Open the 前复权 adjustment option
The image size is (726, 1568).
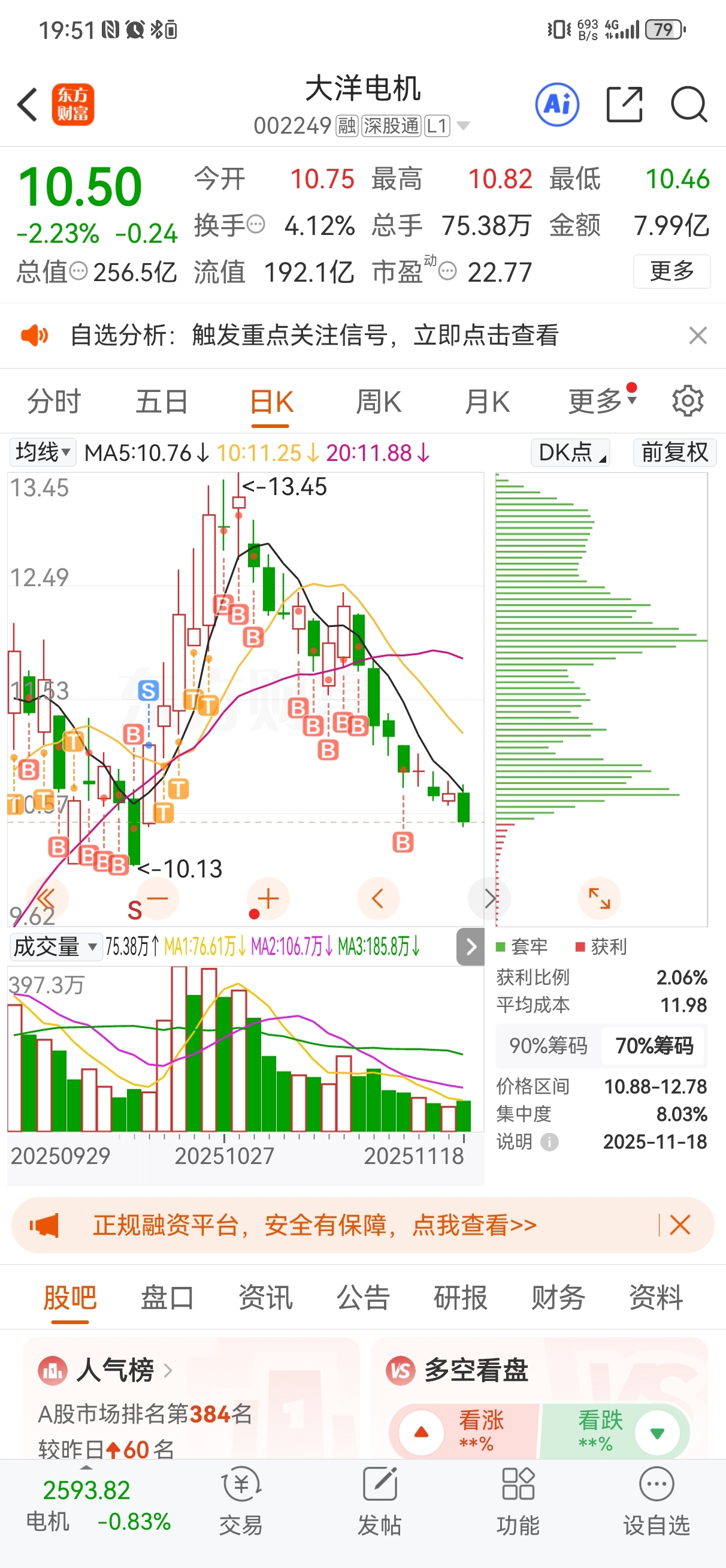pos(674,453)
